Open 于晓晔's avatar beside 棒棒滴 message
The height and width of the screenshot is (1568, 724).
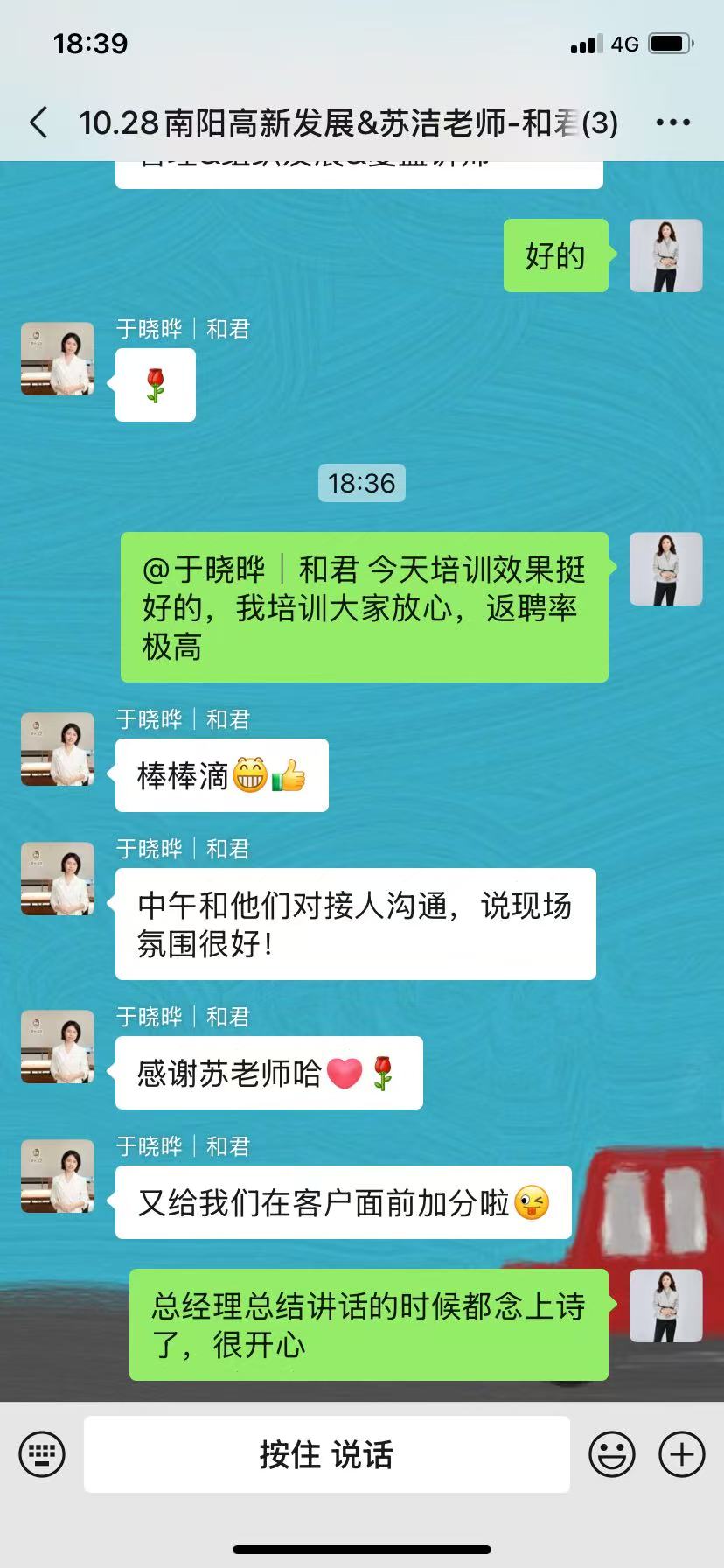click(x=58, y=749)
